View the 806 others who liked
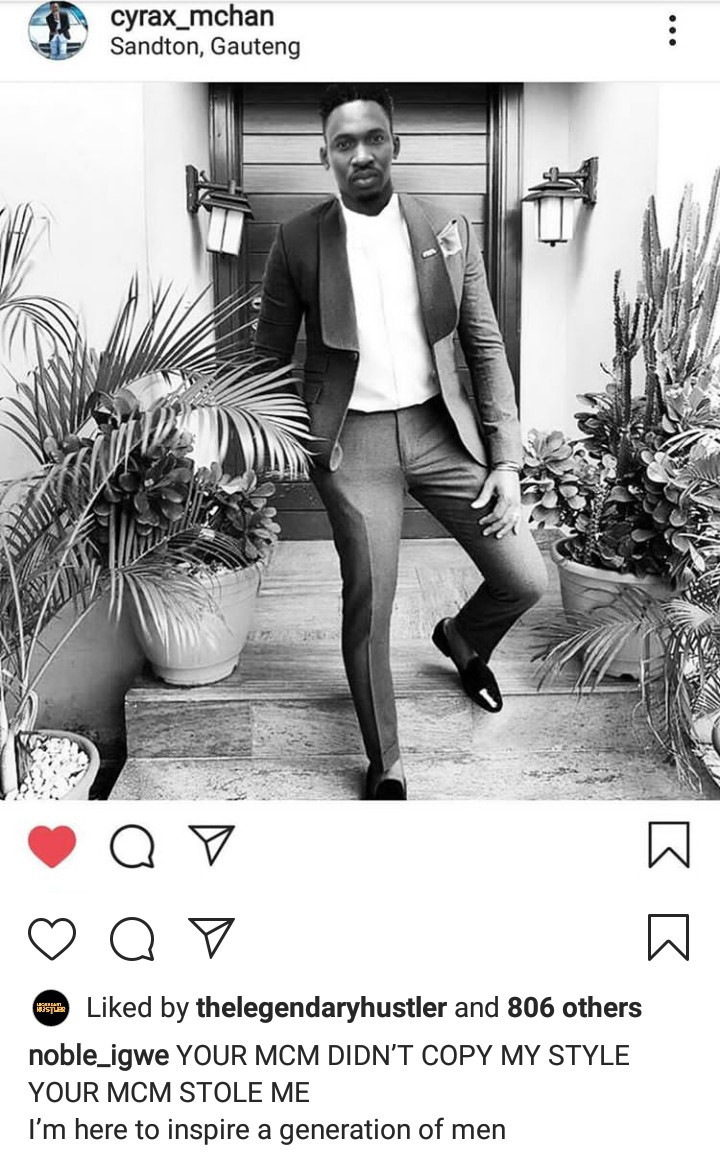This screenshot has height=1158, width=720. pos(574,1007)
